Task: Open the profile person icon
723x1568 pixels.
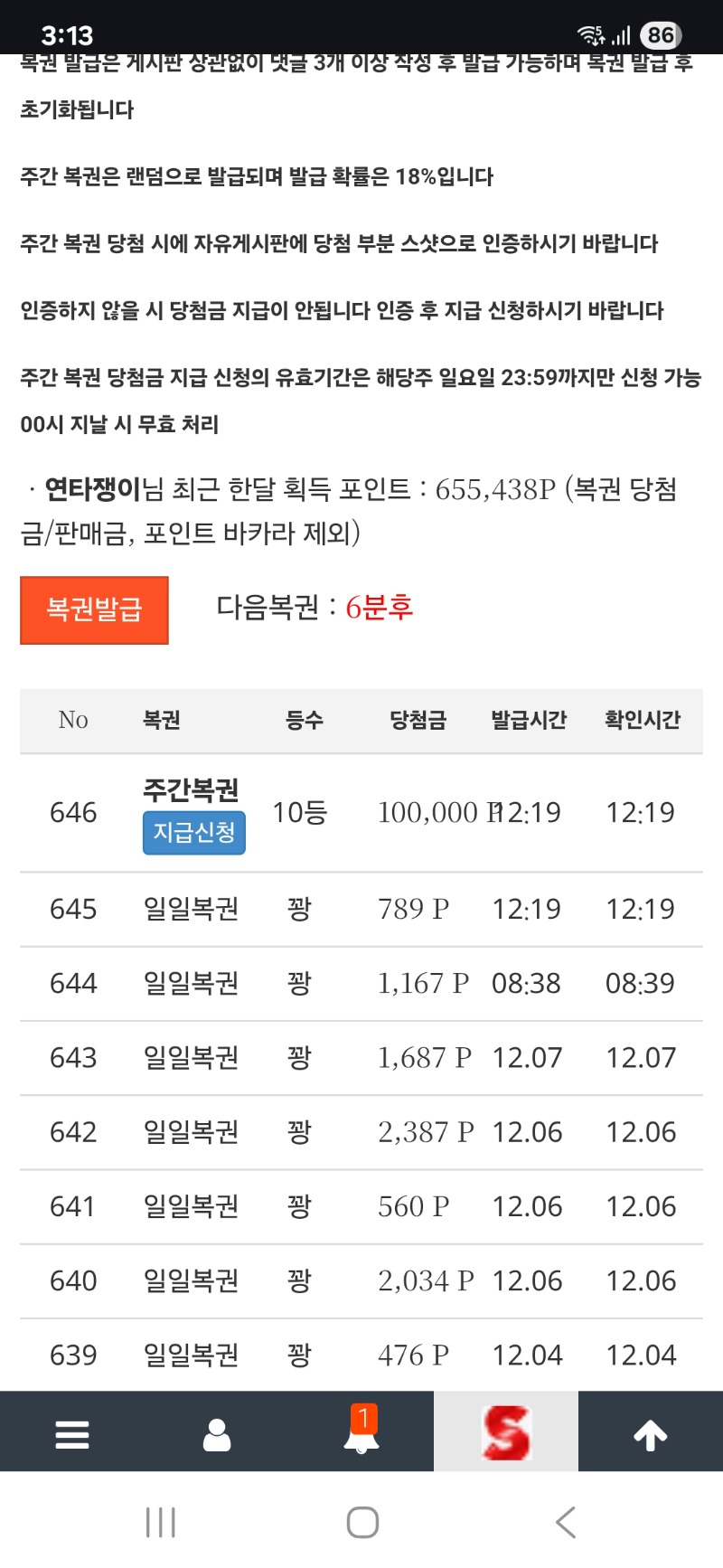Action: click(217, 1433)
